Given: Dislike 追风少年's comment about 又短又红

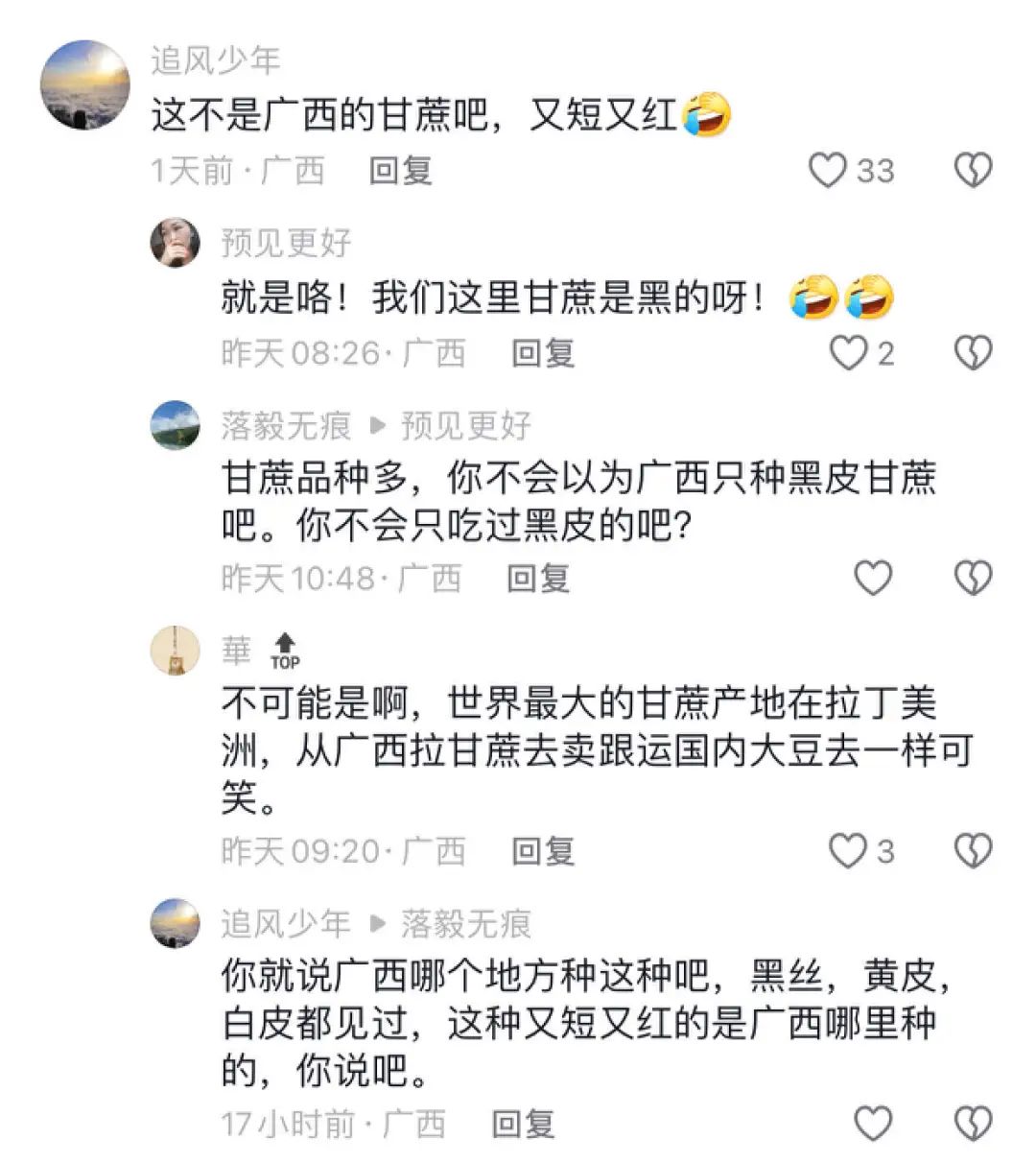Looking at the screenshot, I should [973, 171].
